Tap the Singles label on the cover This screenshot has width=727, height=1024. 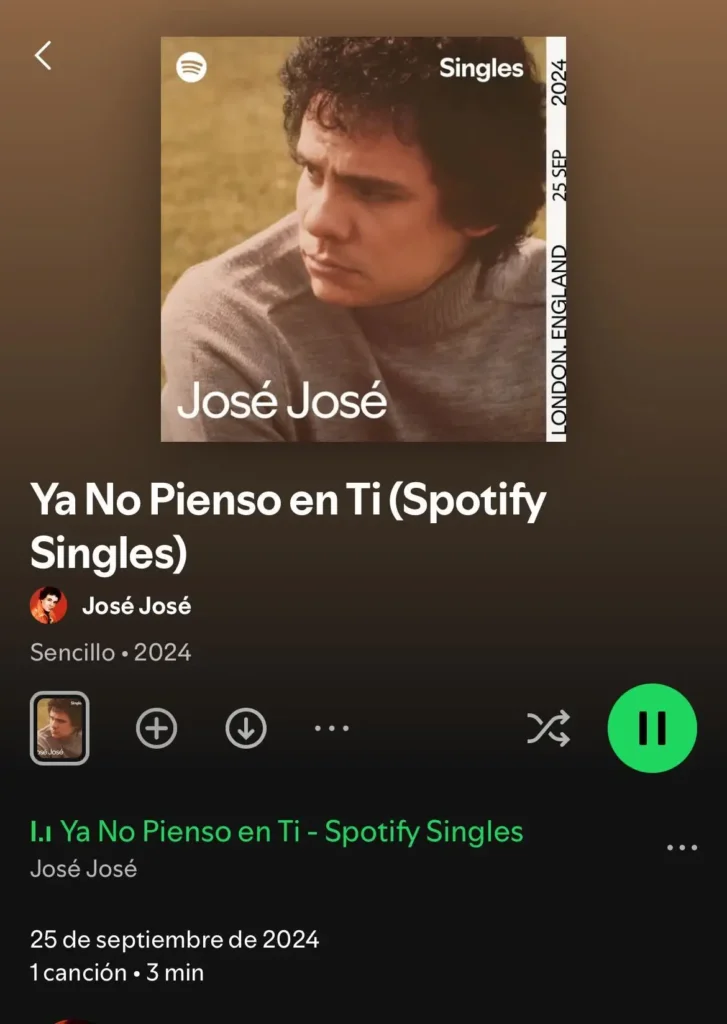click(480, 70)
